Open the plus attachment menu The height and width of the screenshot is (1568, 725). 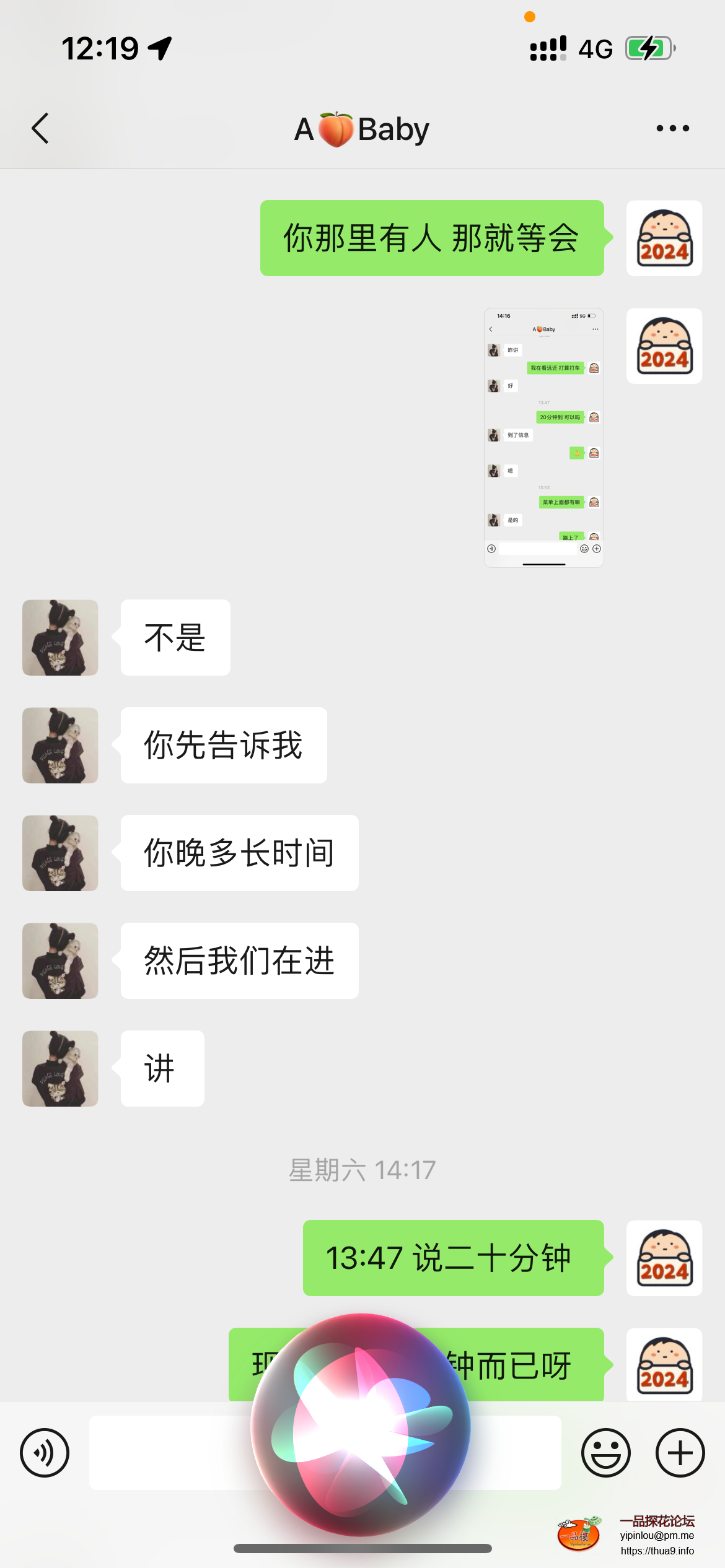[x=680, y=1452]
